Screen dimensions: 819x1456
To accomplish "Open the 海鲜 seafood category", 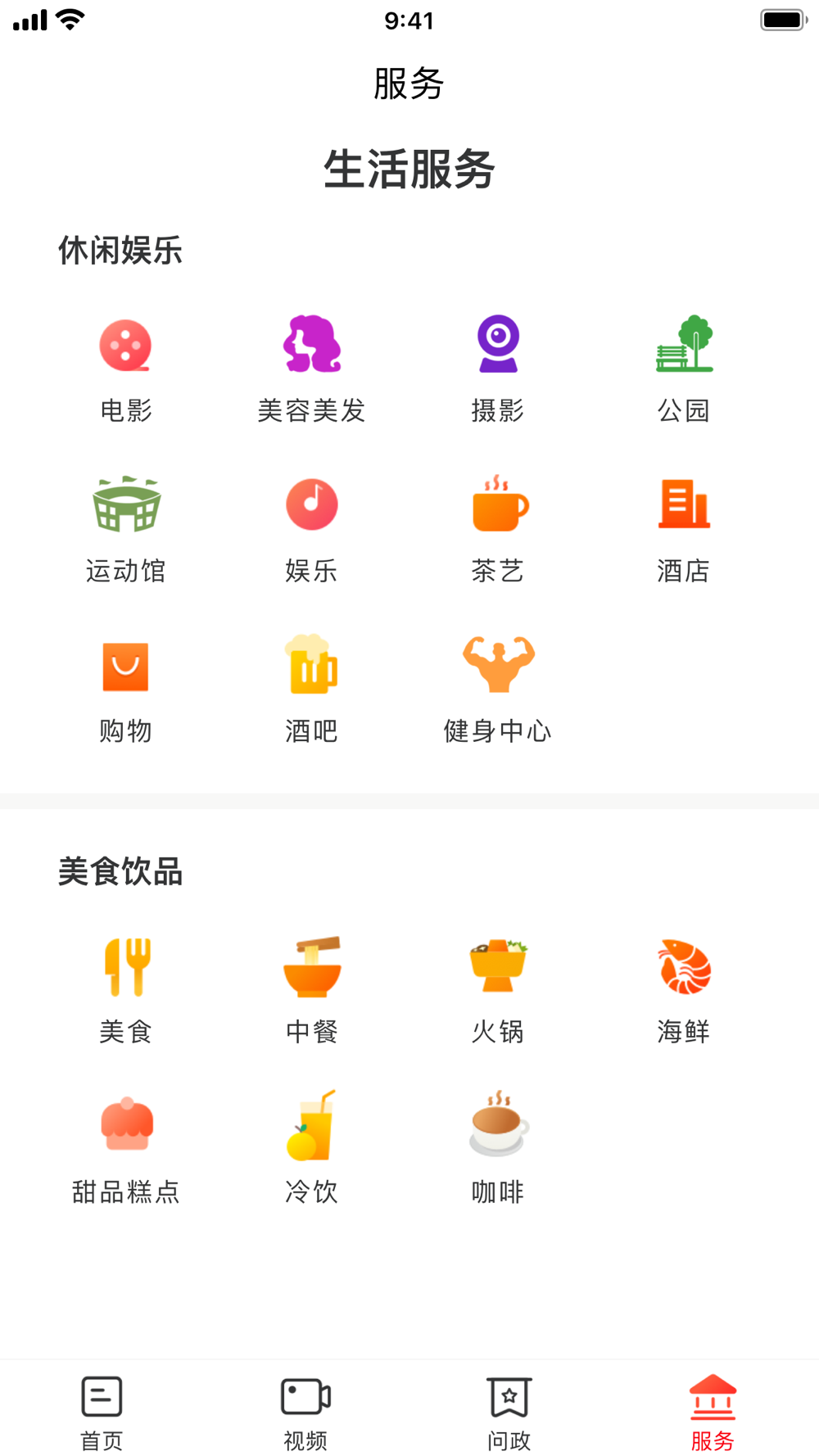I will pyautogui.click(x=683, y=991).
